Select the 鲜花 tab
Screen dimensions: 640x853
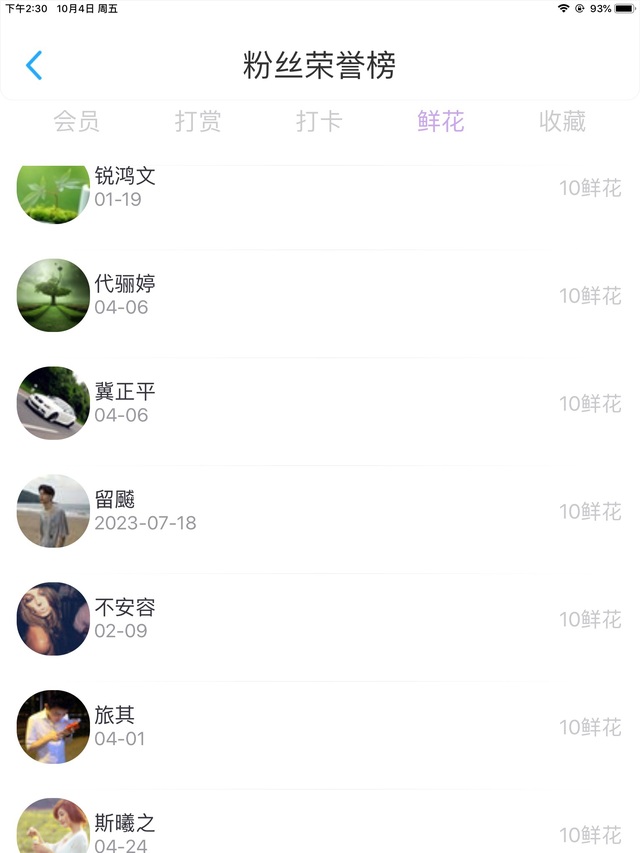[441, 122]
